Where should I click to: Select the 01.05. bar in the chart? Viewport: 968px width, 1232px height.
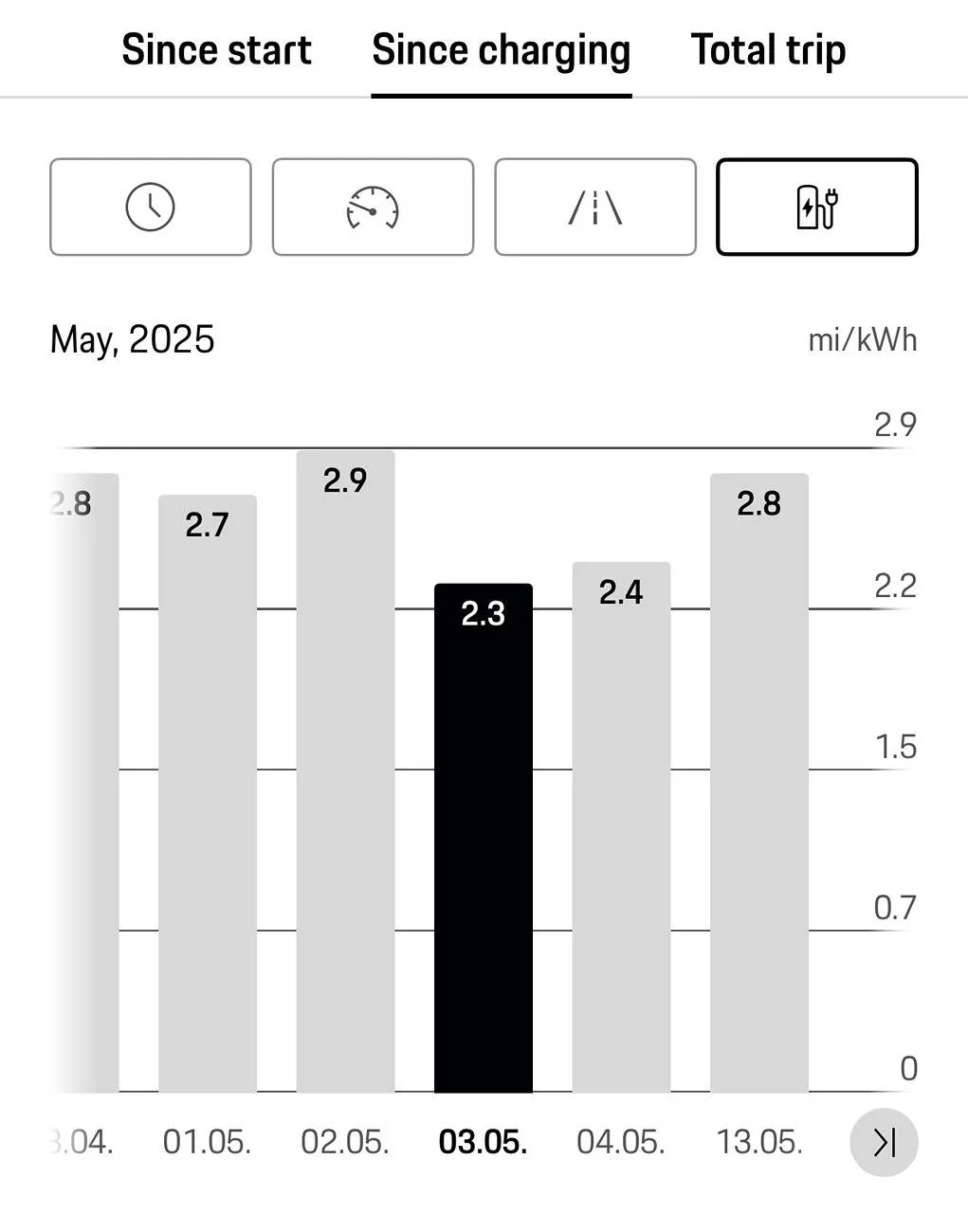pyautogui.click(x=207, y=793)
